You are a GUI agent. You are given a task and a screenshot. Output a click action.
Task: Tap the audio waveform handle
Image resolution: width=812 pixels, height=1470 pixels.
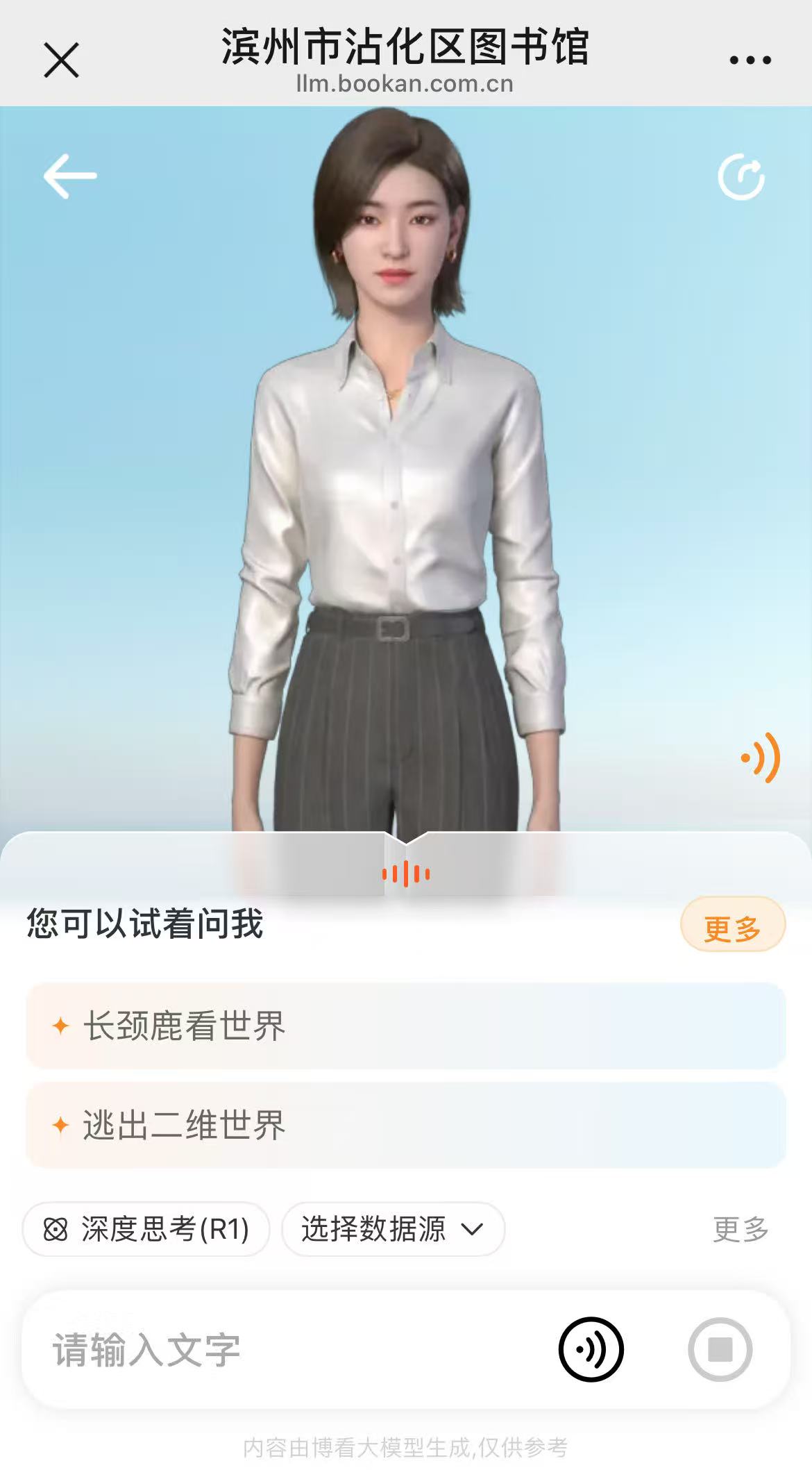pyautogui.click(x=406, y=874)
